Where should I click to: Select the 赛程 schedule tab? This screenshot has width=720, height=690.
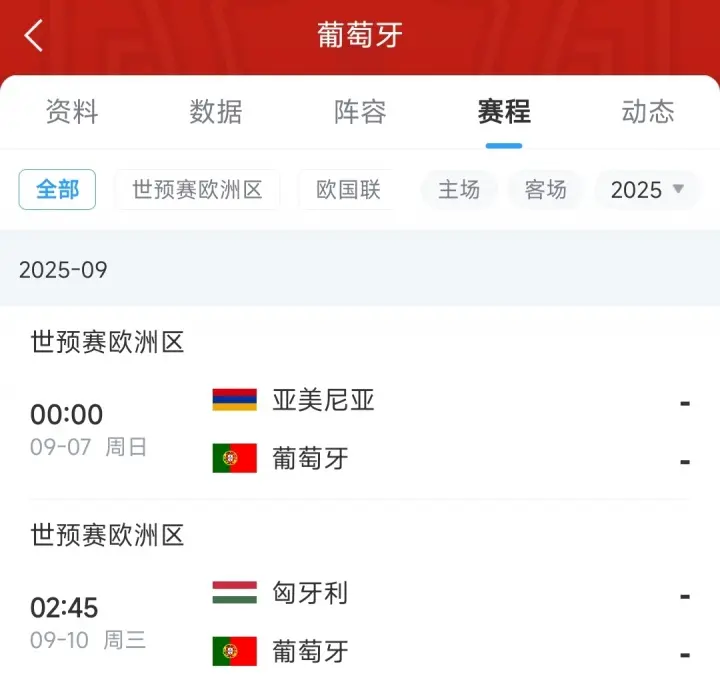(x=504, y=111)
